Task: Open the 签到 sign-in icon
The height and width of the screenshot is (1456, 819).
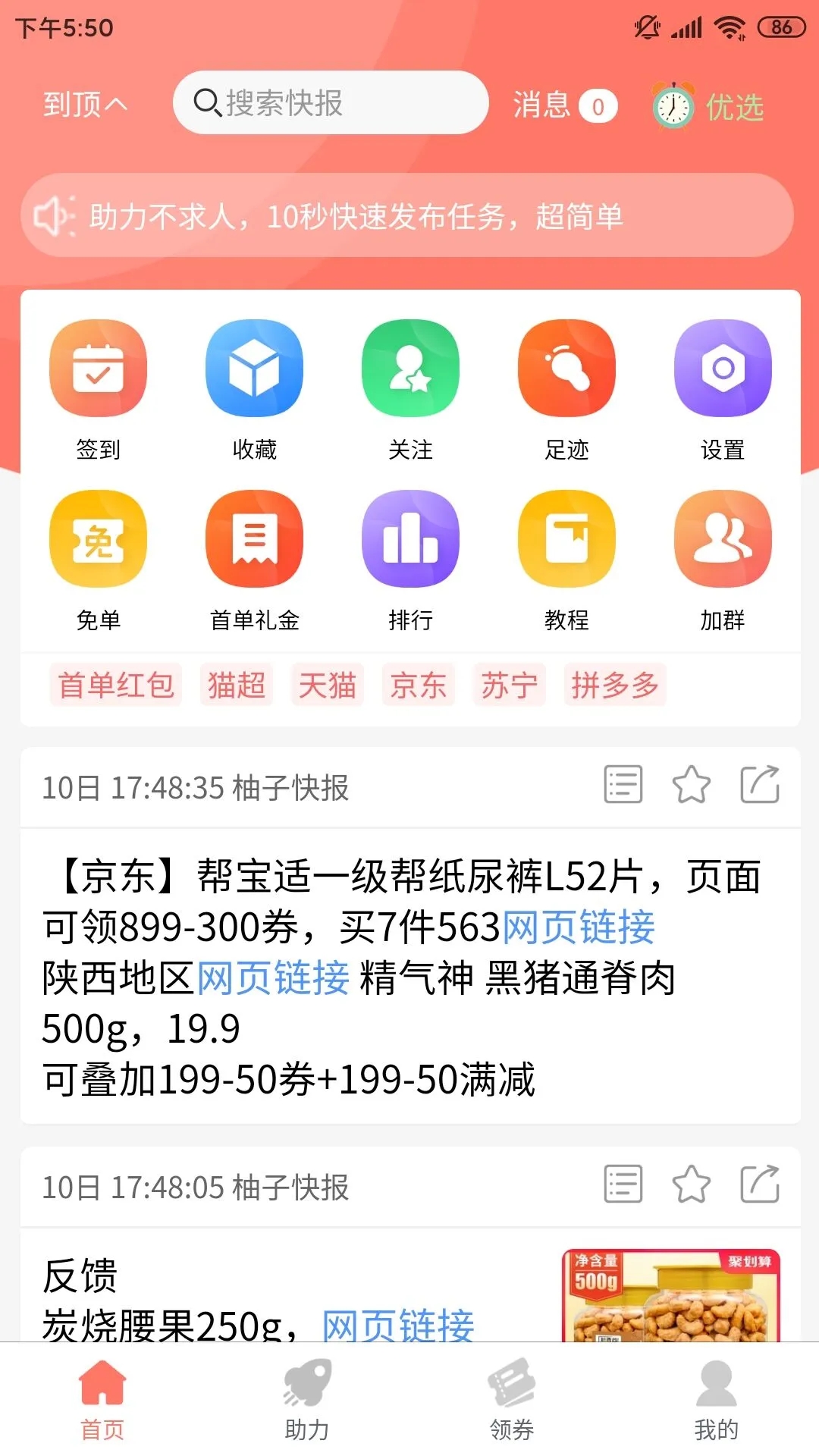Action: pyautogui.click(x=98, y=367)
